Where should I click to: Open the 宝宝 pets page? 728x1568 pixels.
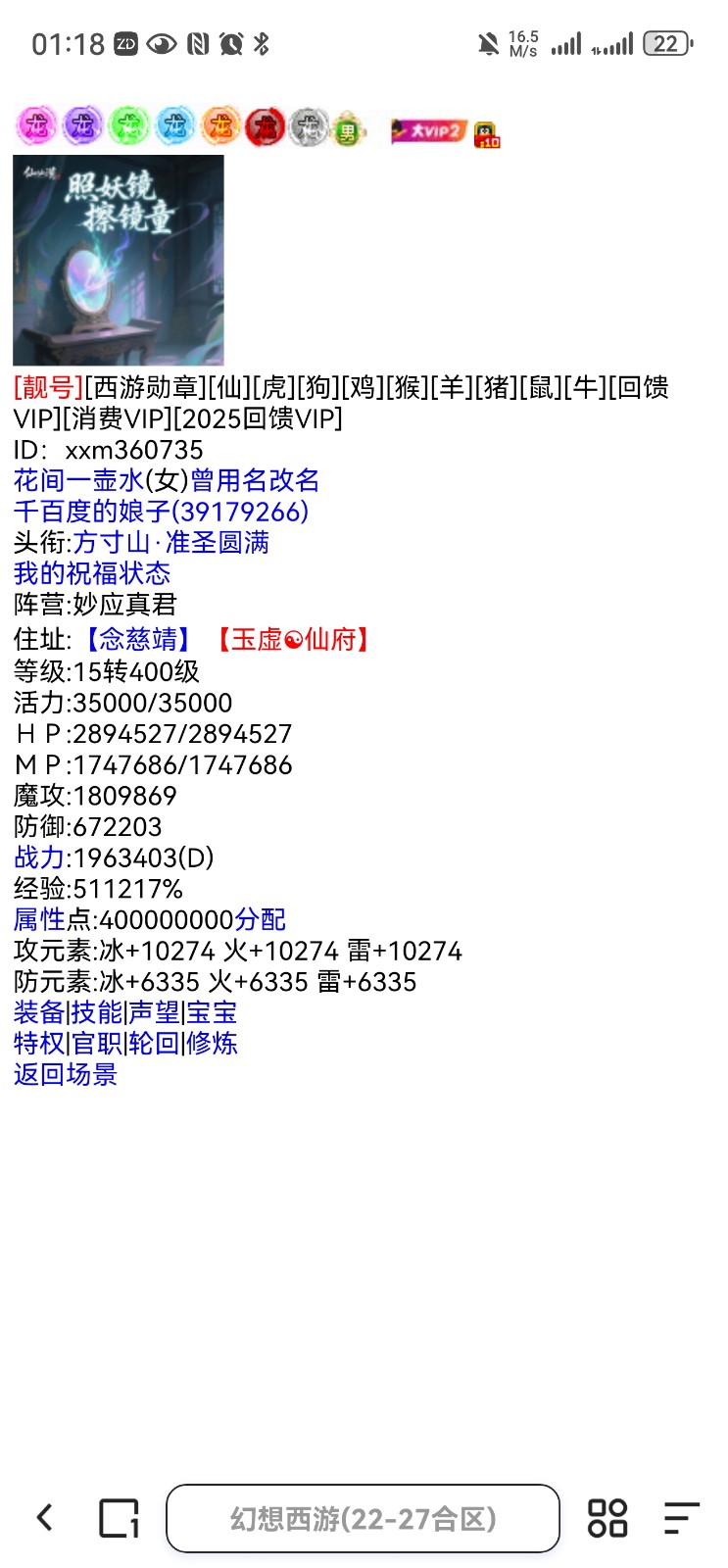[212, 1012]
